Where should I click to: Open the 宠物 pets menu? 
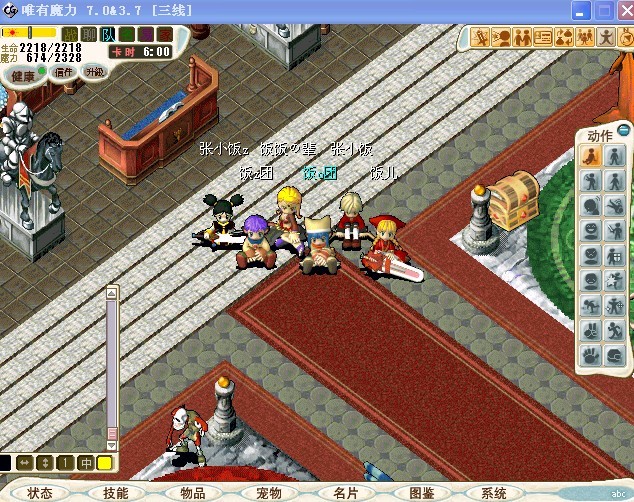[269, 493]
